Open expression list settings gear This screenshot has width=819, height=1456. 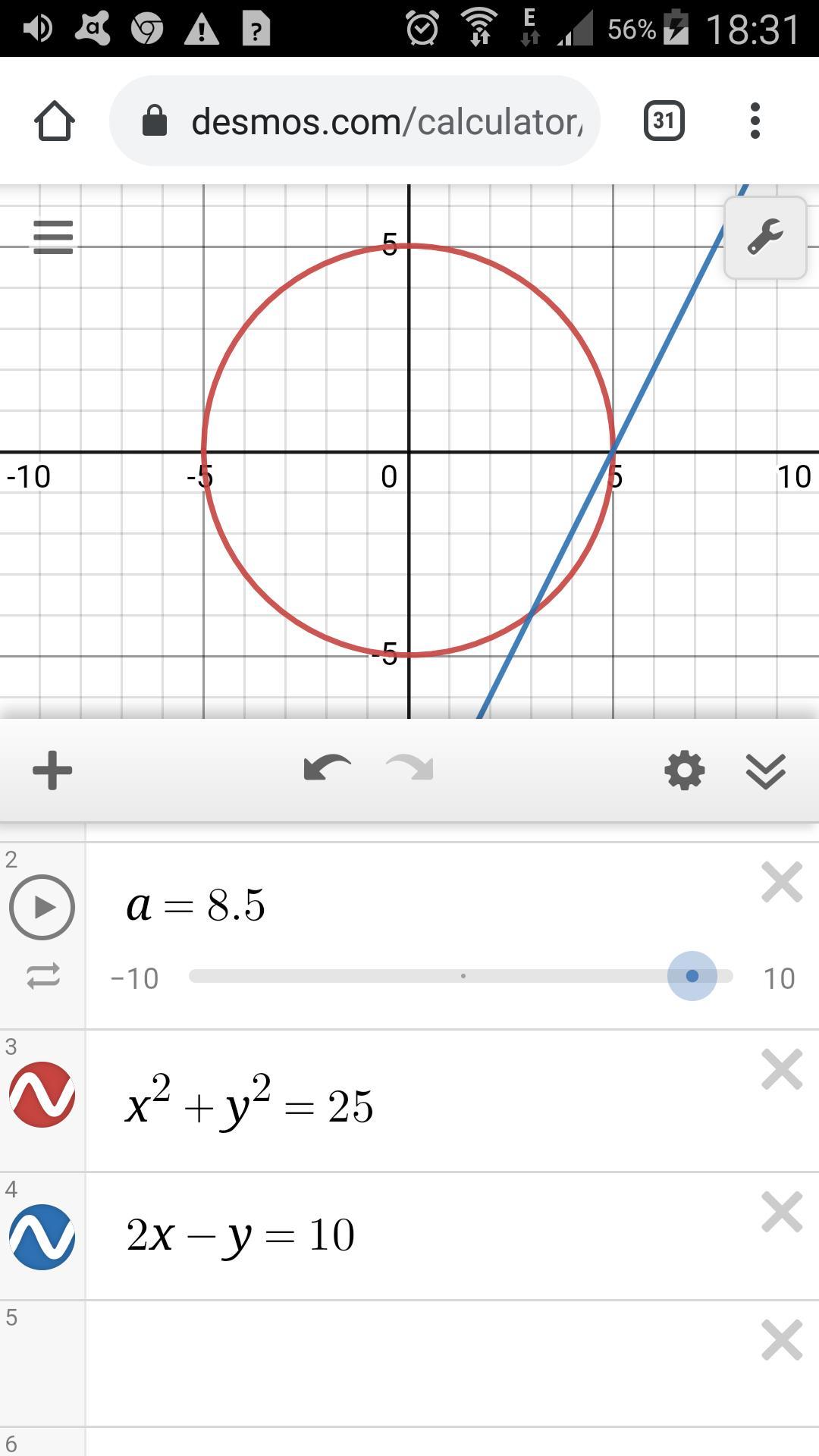coord(684,770)
